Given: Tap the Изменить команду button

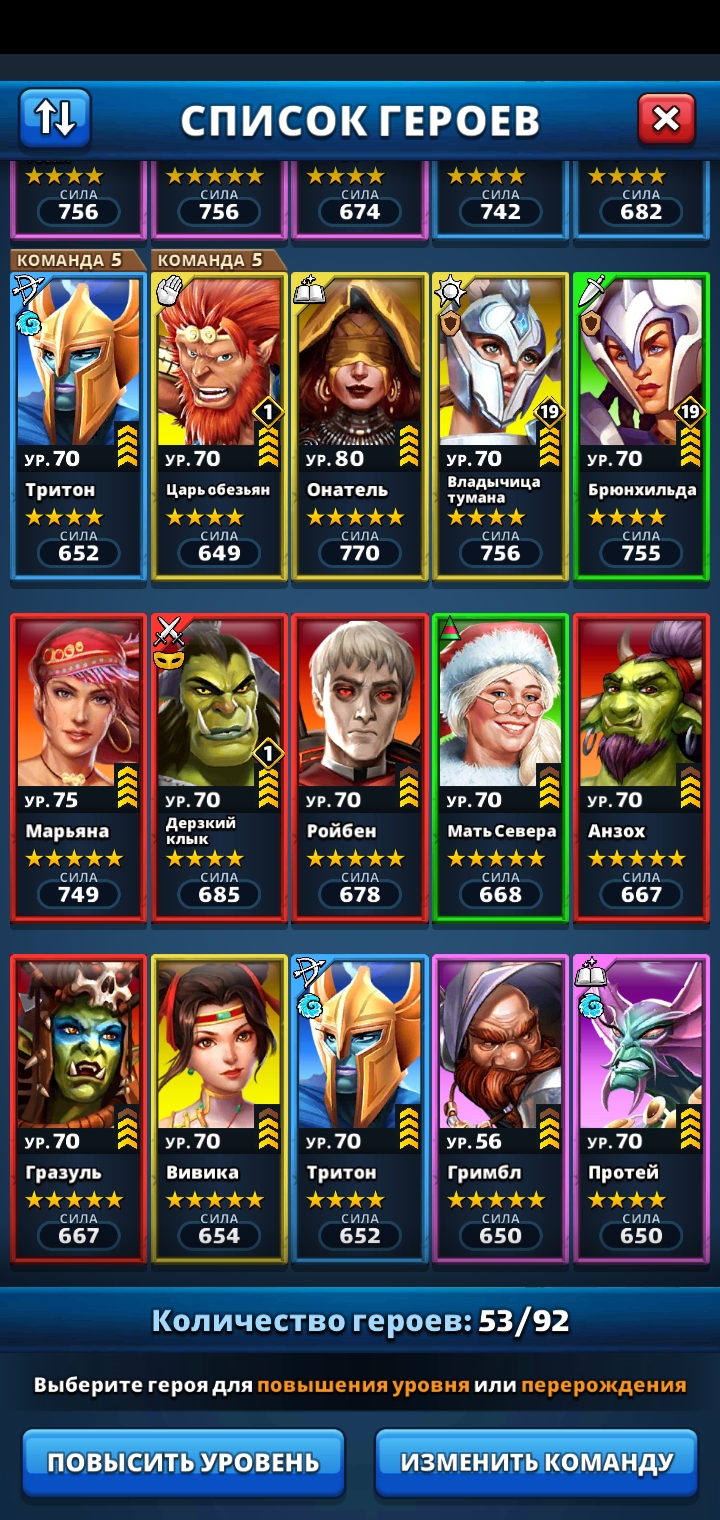Looking at the screenshot, I should [536, 1461].
